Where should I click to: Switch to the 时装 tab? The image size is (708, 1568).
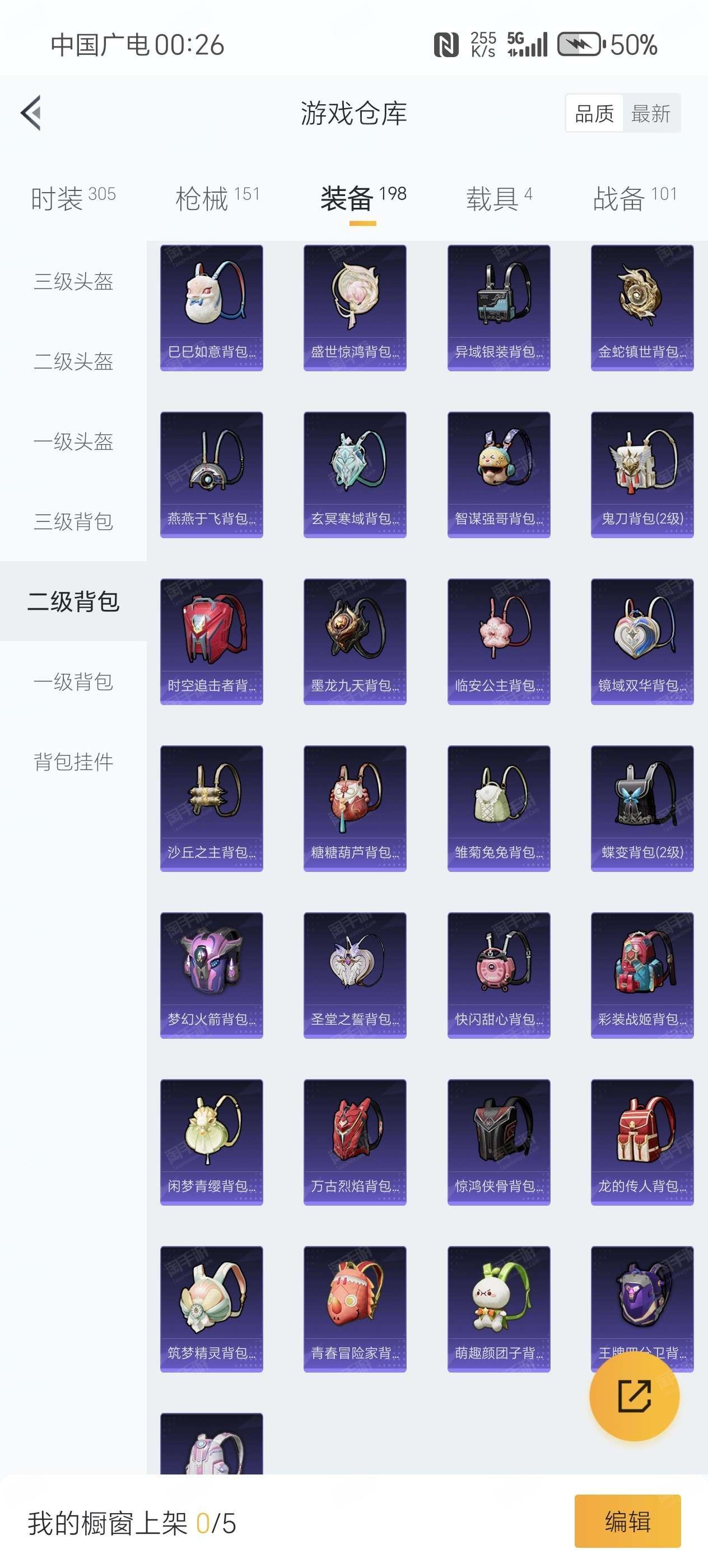click(x=72, y=198)
